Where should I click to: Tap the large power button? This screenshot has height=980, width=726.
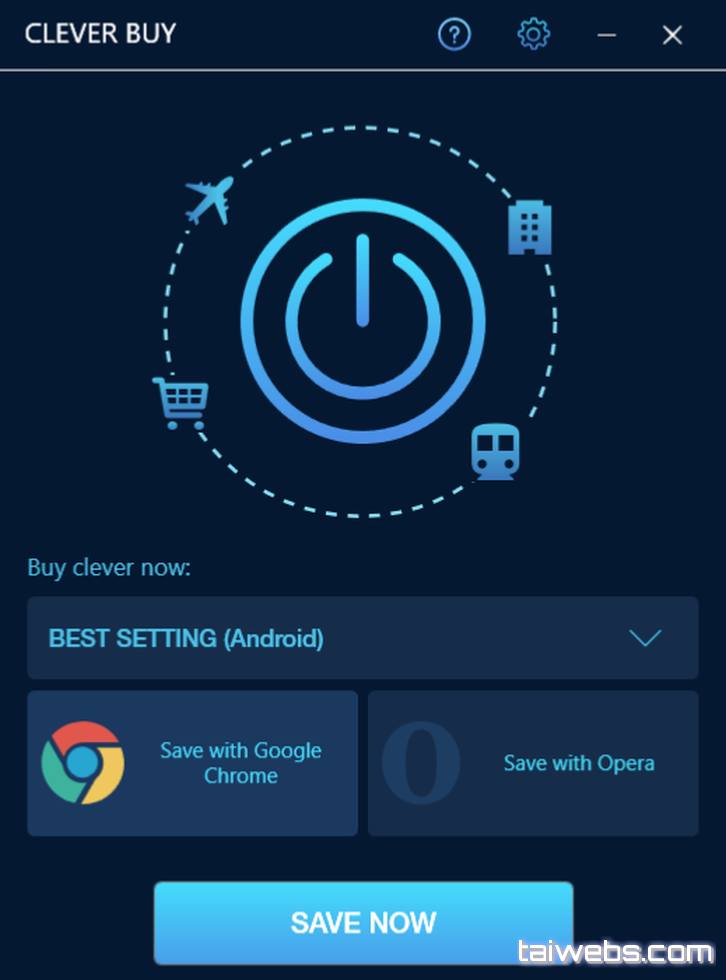coord(363,322)
